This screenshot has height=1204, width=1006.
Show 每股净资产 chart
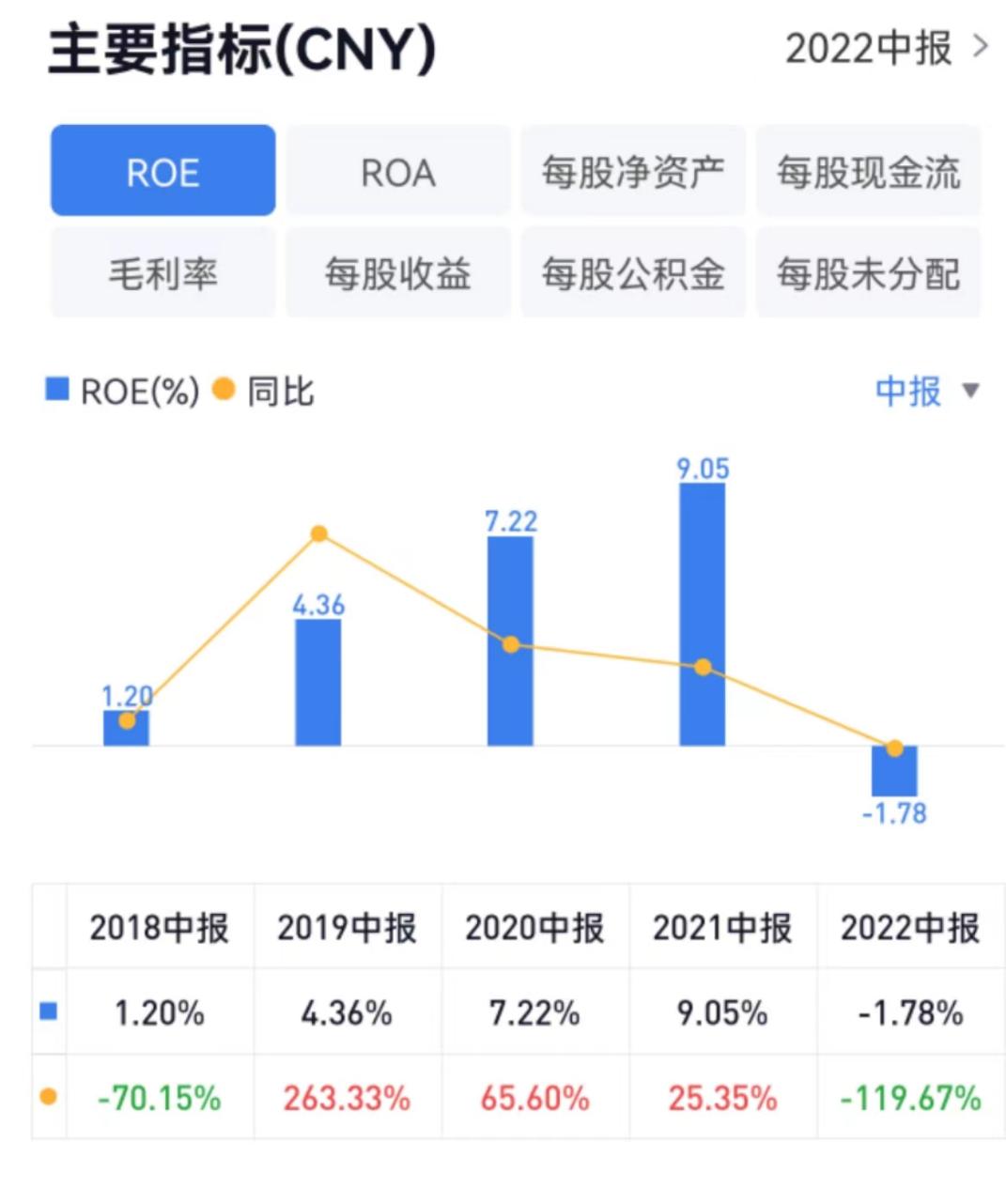click(x=633, y=172)
